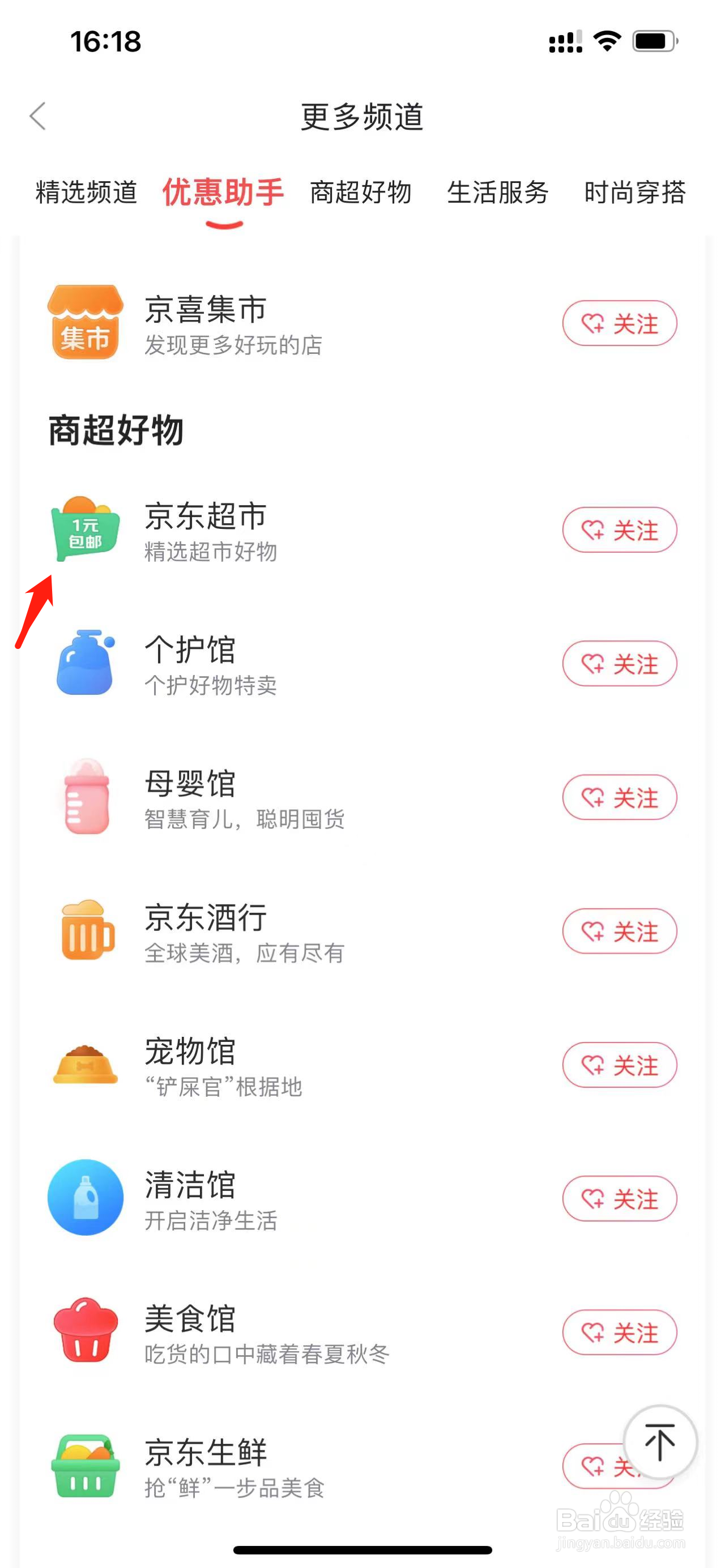Image resolution: width=725 pixels, height=1568 pixels.
Task: Follow the 清洁馆 channel
Action: (x=619, y=1199)
